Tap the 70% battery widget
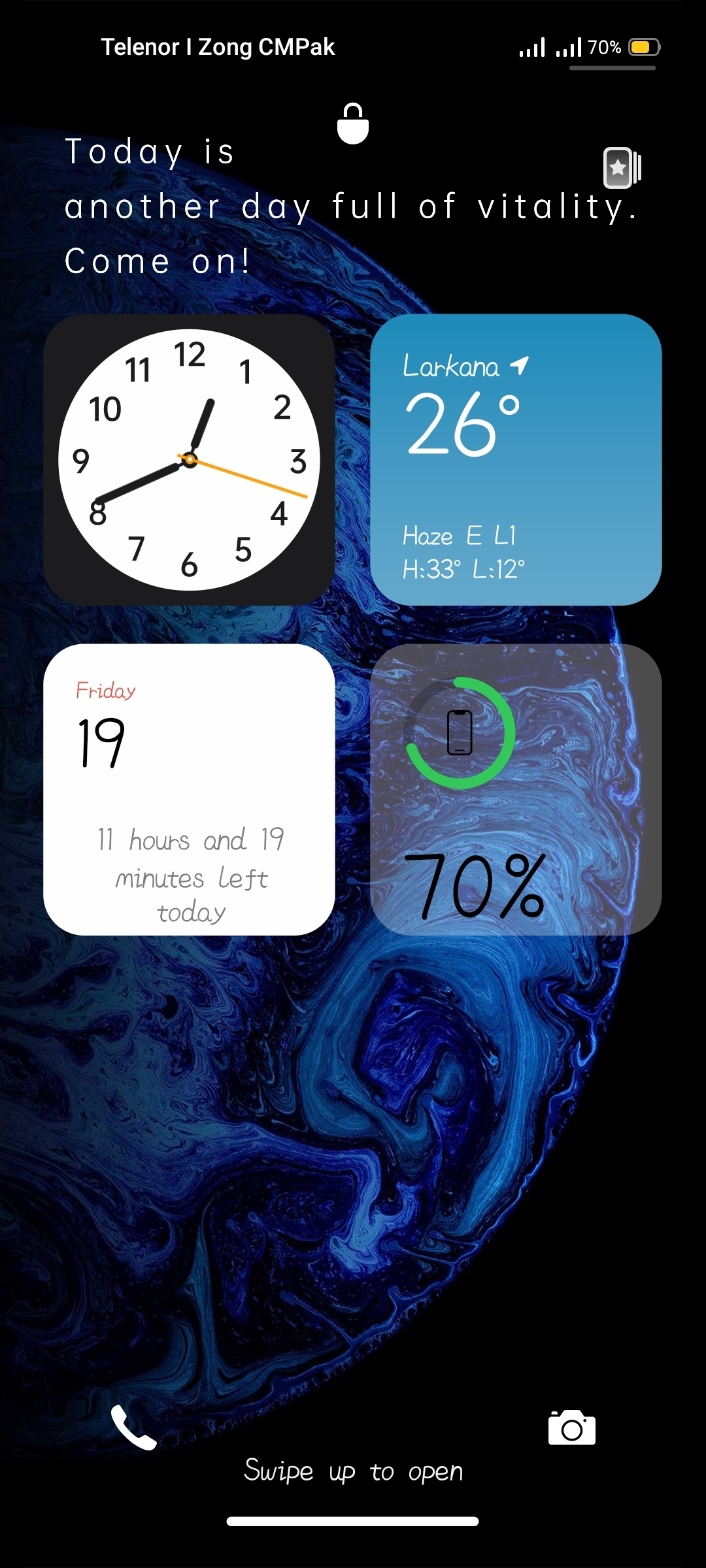This screenshot has width=706, height=1568. click(516, 789)
